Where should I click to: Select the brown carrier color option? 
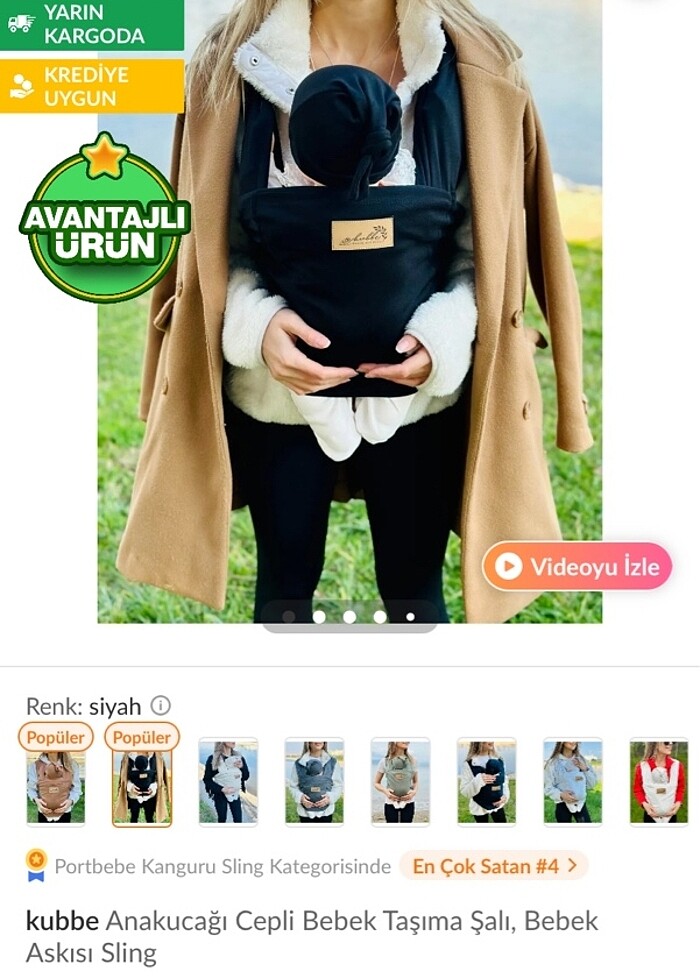55,788
